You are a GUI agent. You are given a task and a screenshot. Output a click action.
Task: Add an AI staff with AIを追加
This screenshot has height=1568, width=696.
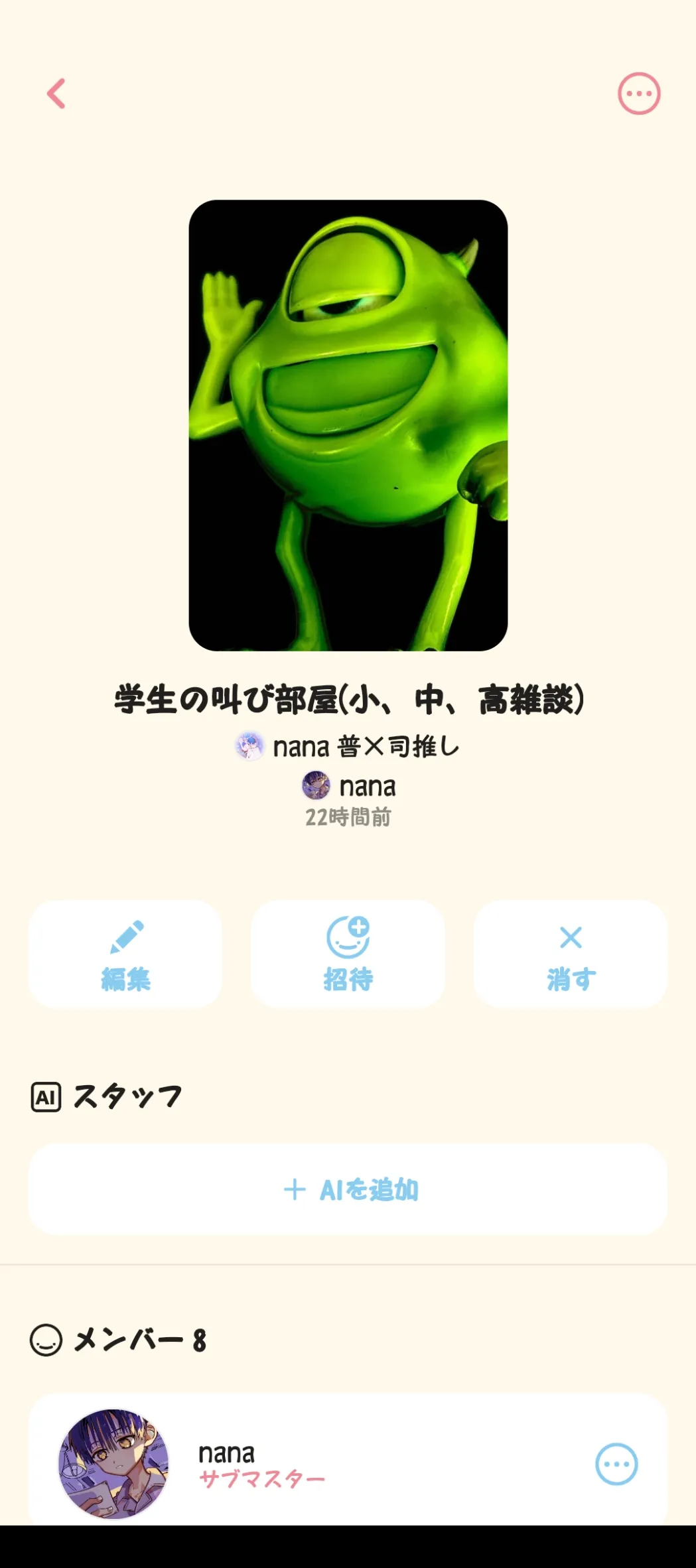[x=348, y=1189]
